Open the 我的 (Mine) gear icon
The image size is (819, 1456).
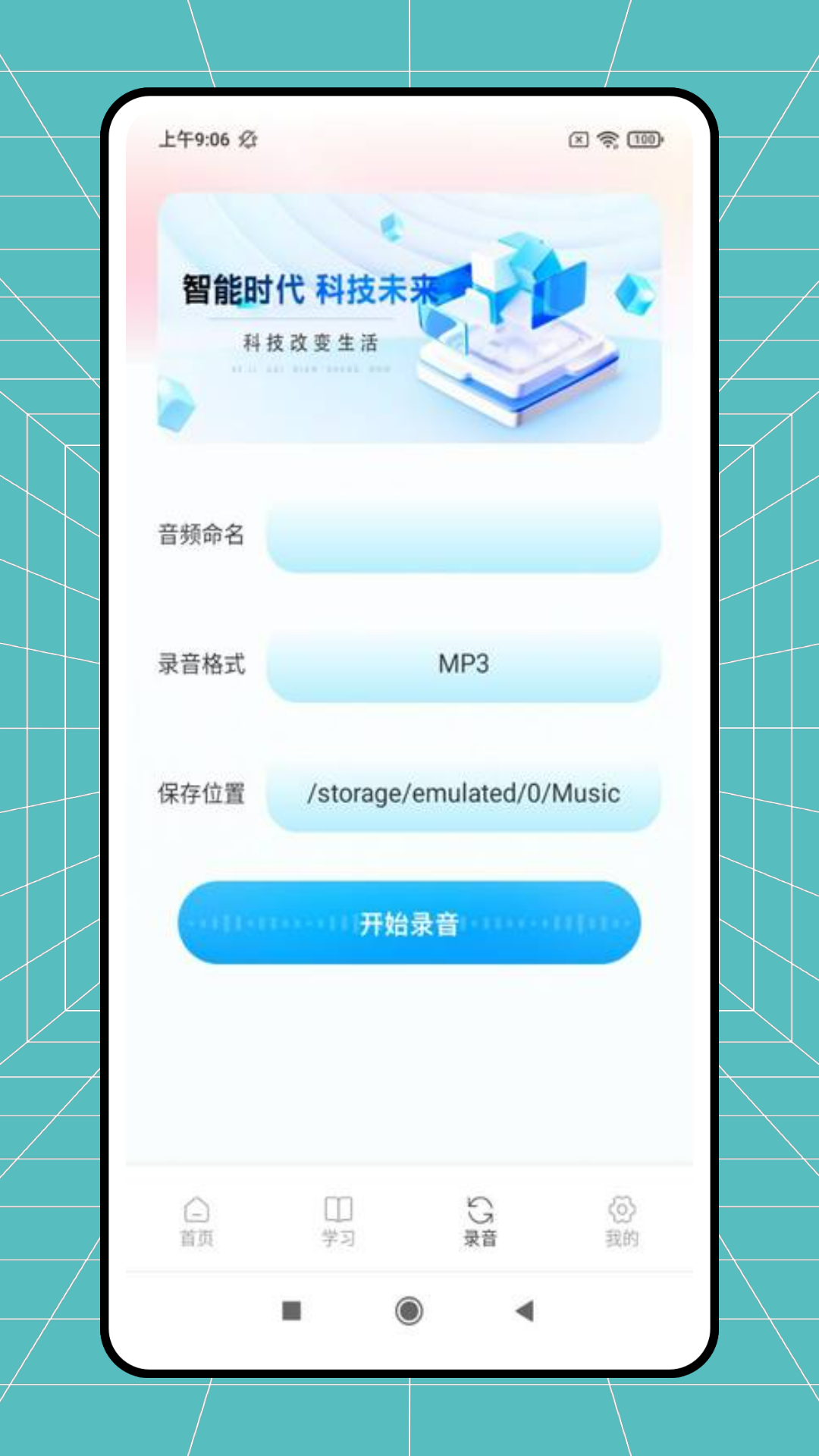click(621, 1208)
